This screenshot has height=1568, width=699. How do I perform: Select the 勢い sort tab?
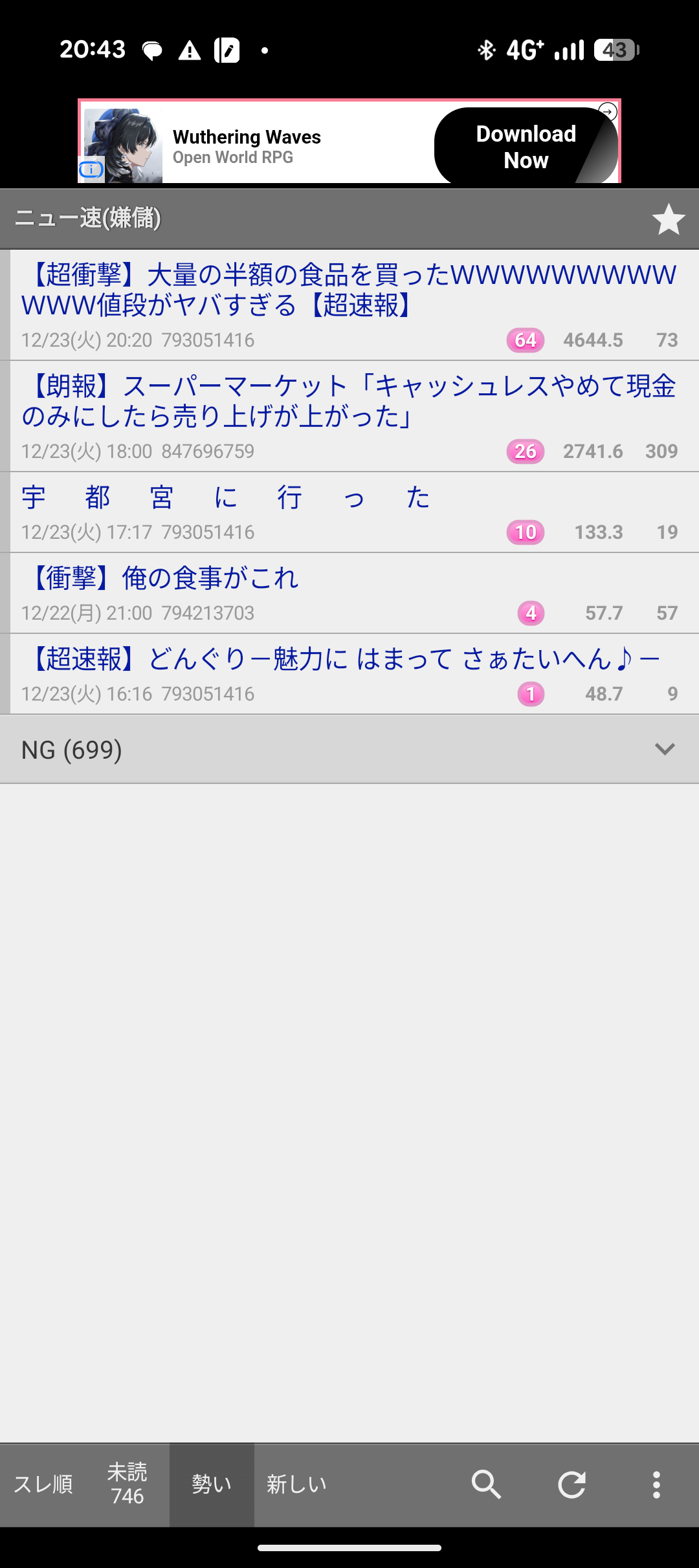coord(212,1484)
